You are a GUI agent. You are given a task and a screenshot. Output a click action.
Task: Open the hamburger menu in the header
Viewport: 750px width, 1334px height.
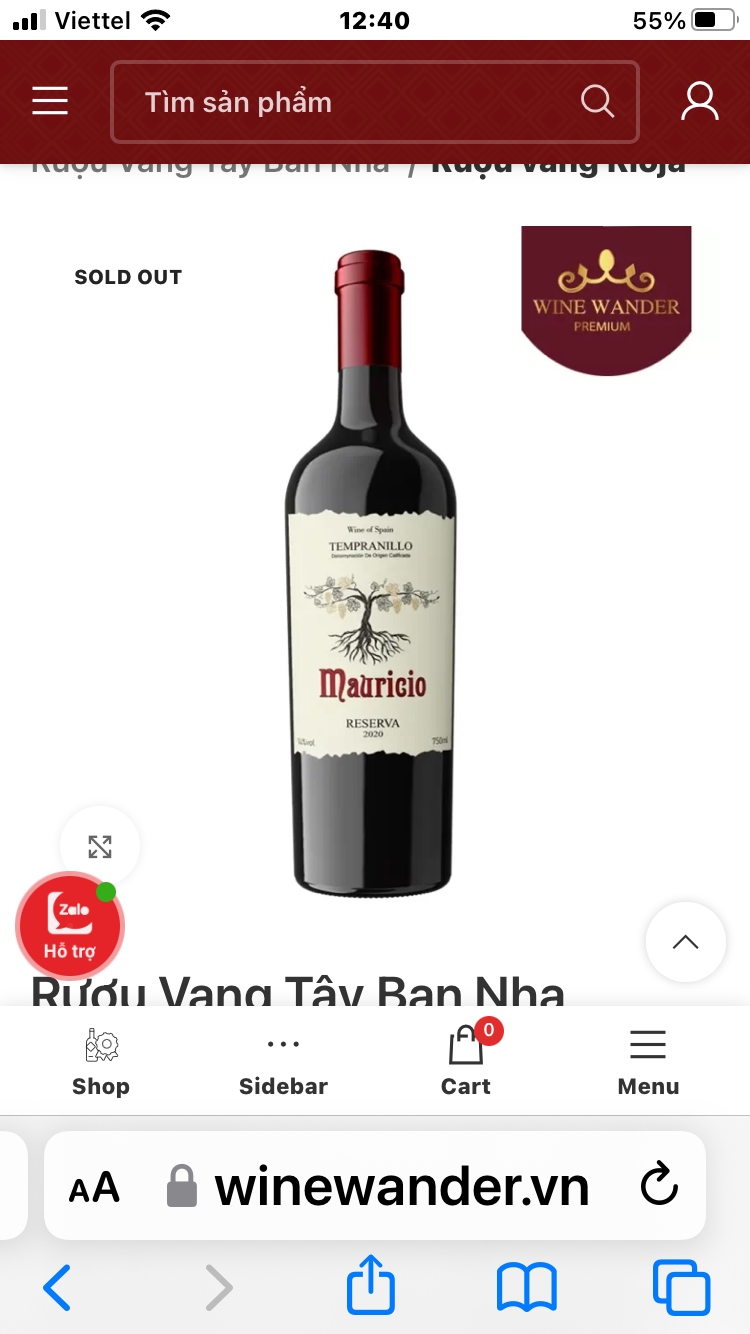pyautogui.click(x=50, y=101)
